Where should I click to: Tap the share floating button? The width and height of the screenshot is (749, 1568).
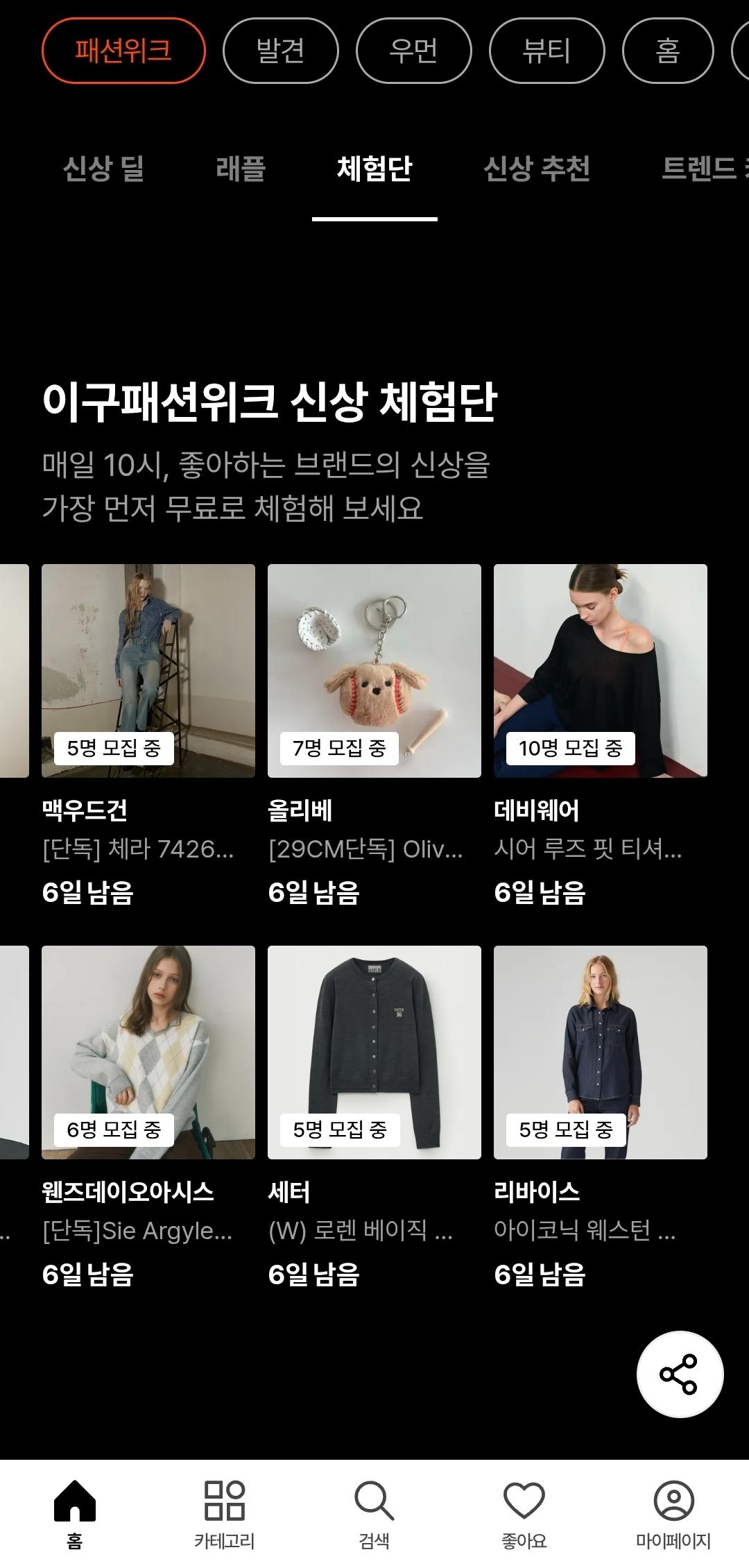(x=680, y=1374)
